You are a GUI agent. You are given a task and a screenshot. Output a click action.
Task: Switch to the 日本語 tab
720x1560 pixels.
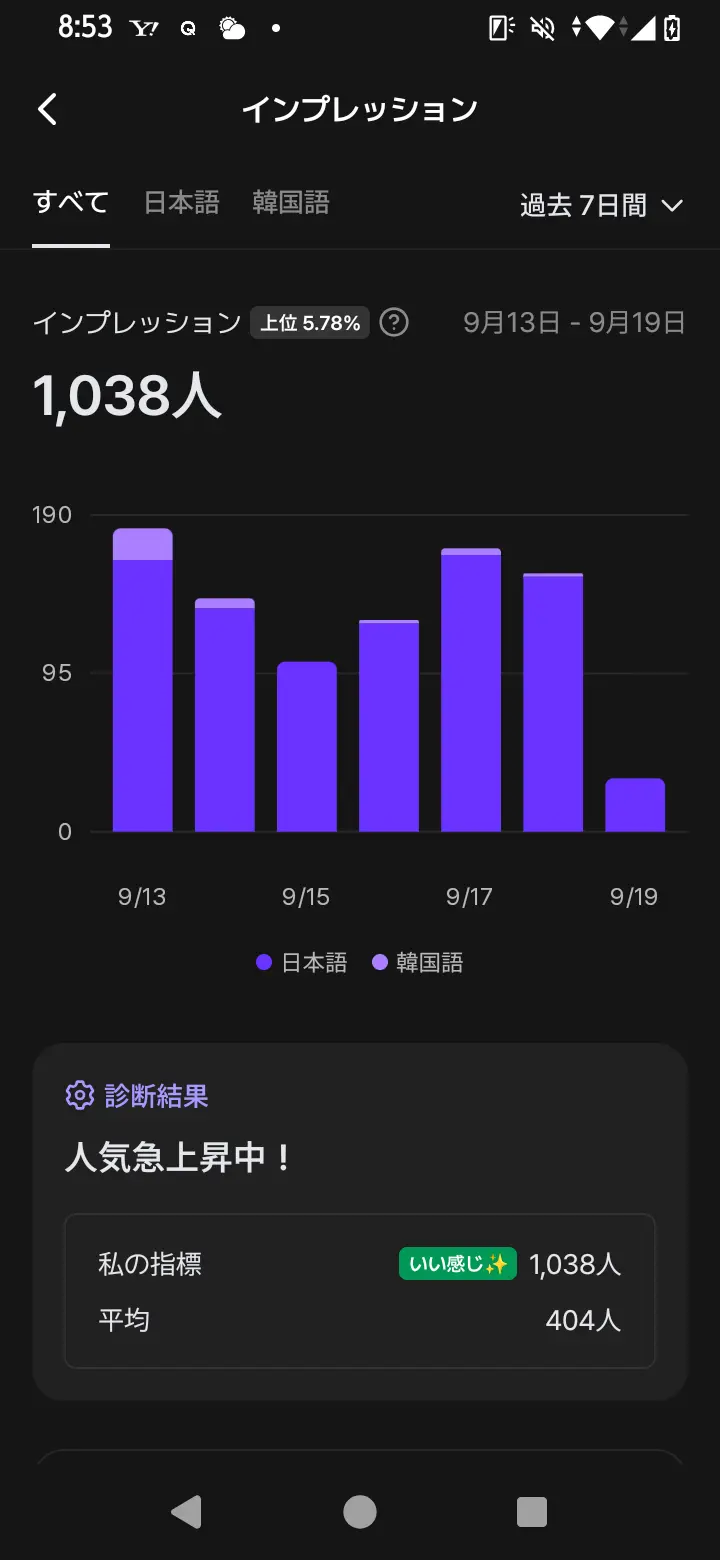[181, 203]
